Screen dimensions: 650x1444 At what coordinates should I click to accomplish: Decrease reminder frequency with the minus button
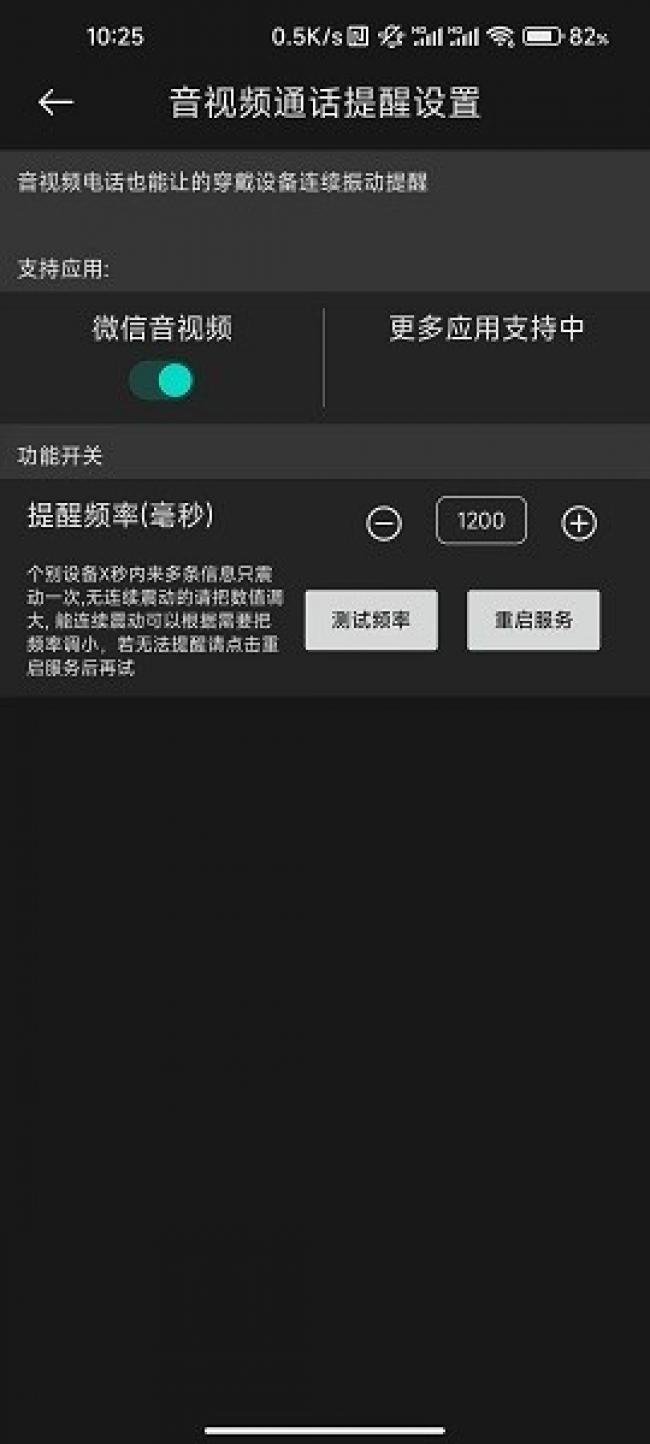pyautogui.click(x=384, y=523)
